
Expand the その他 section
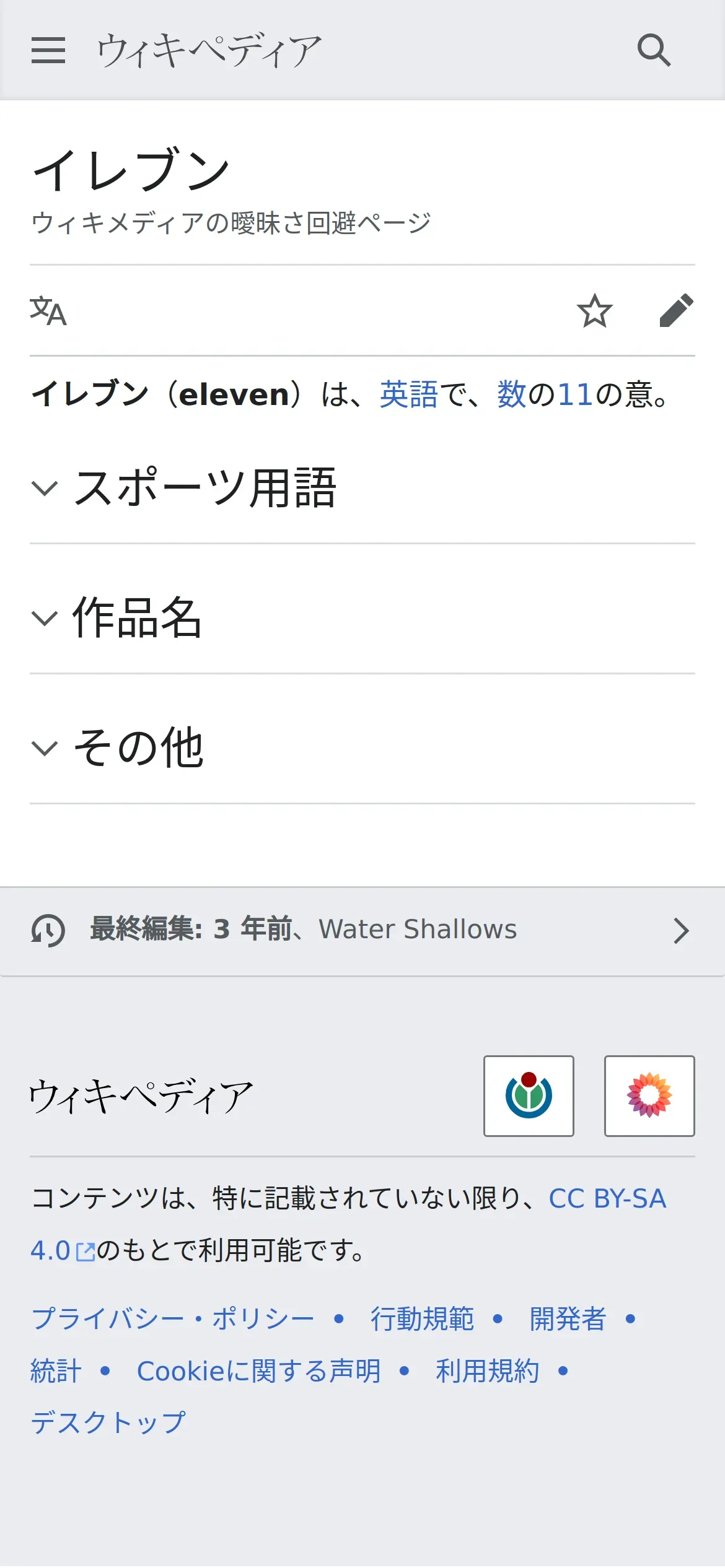[x=138, y=747]
